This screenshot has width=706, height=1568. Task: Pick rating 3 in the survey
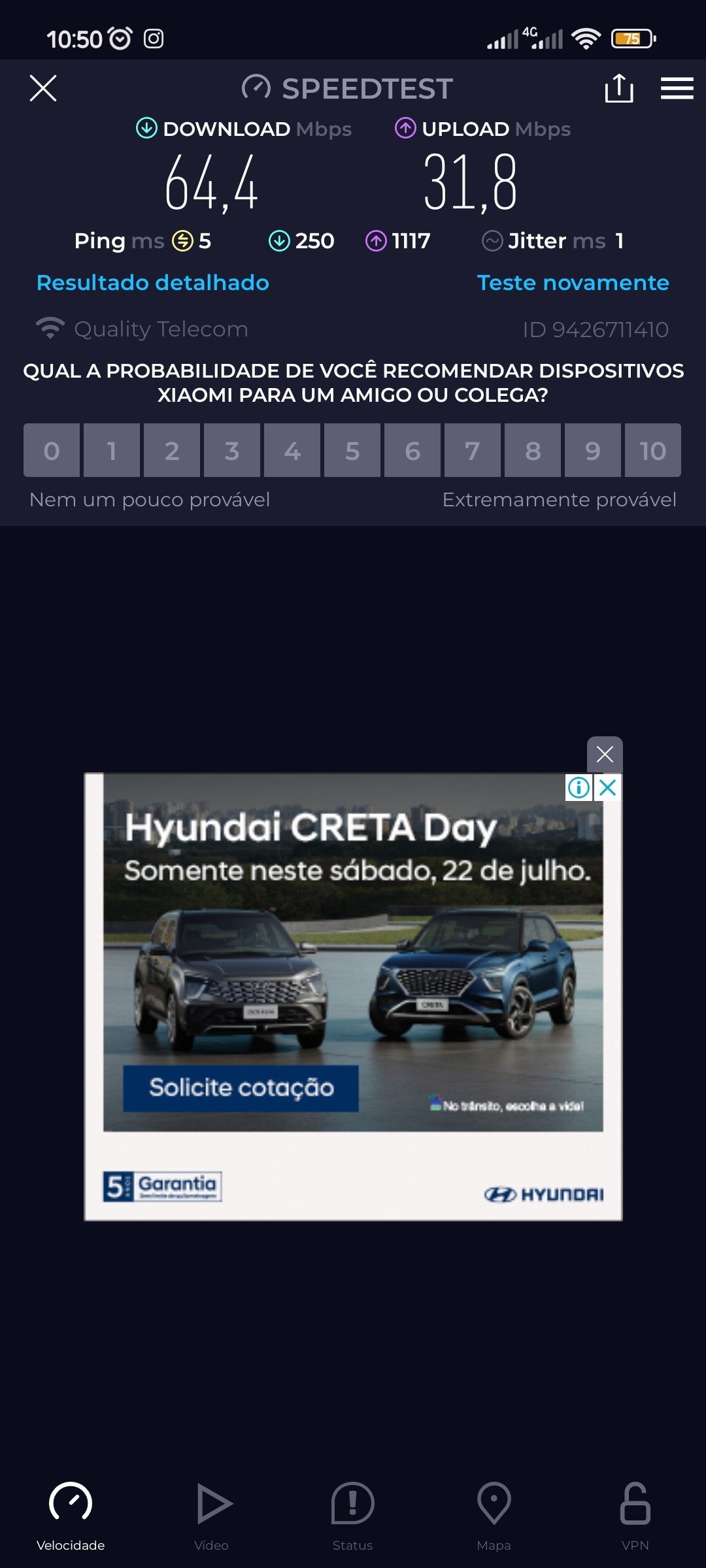(x=232, y=451)
